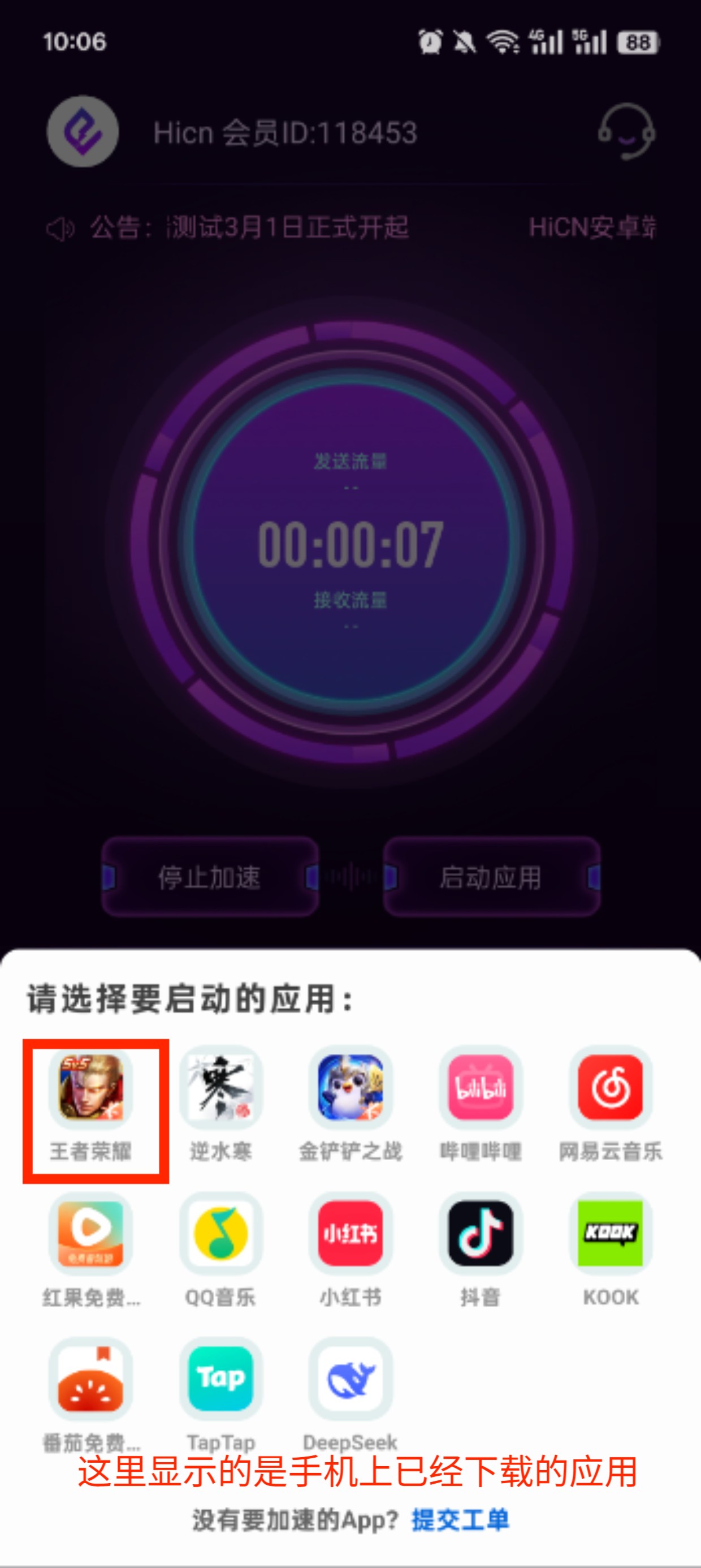The height and width of the screenshot is (1568, 701).
Task: Select the 红果免费 app icon
Action: tap(90, 1234)
